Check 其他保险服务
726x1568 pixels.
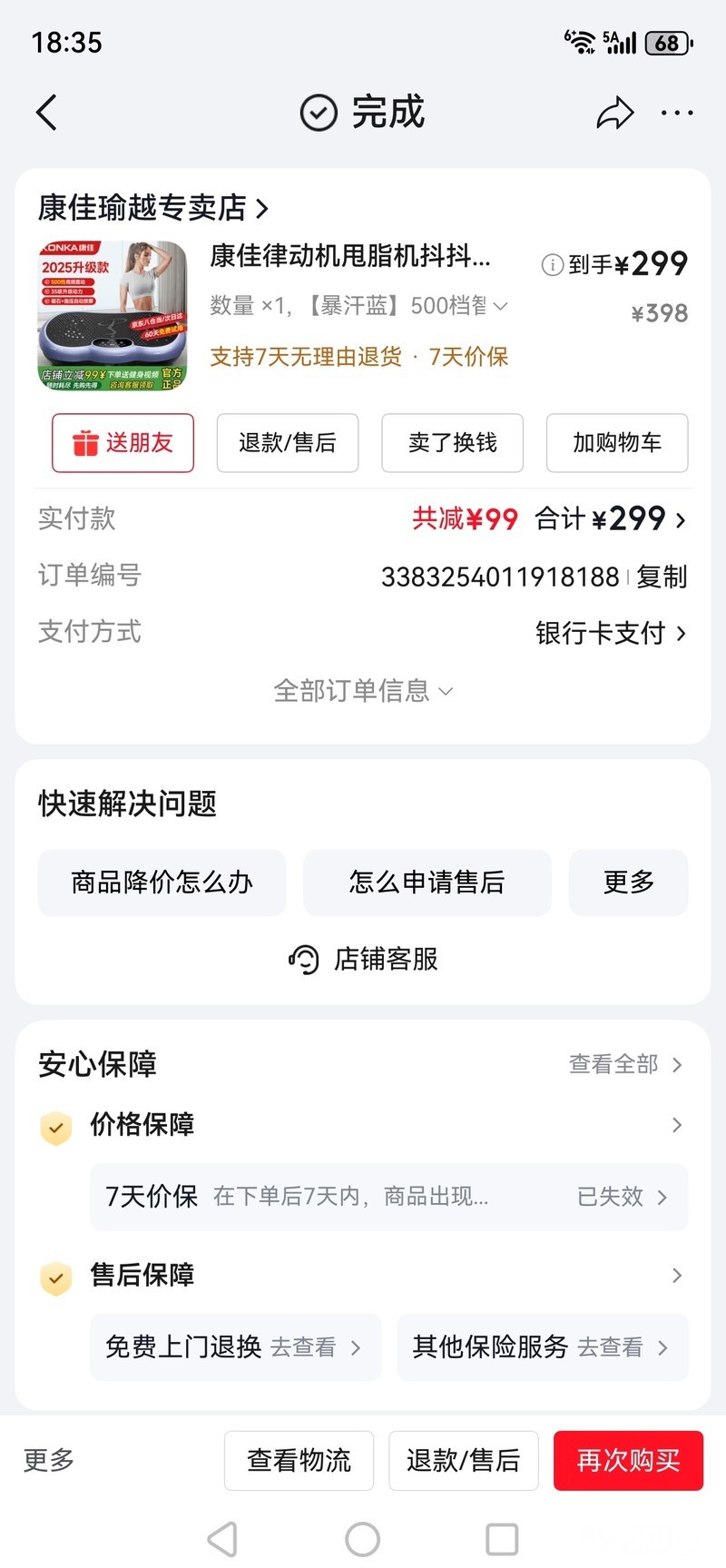(x=541, y=1347)
